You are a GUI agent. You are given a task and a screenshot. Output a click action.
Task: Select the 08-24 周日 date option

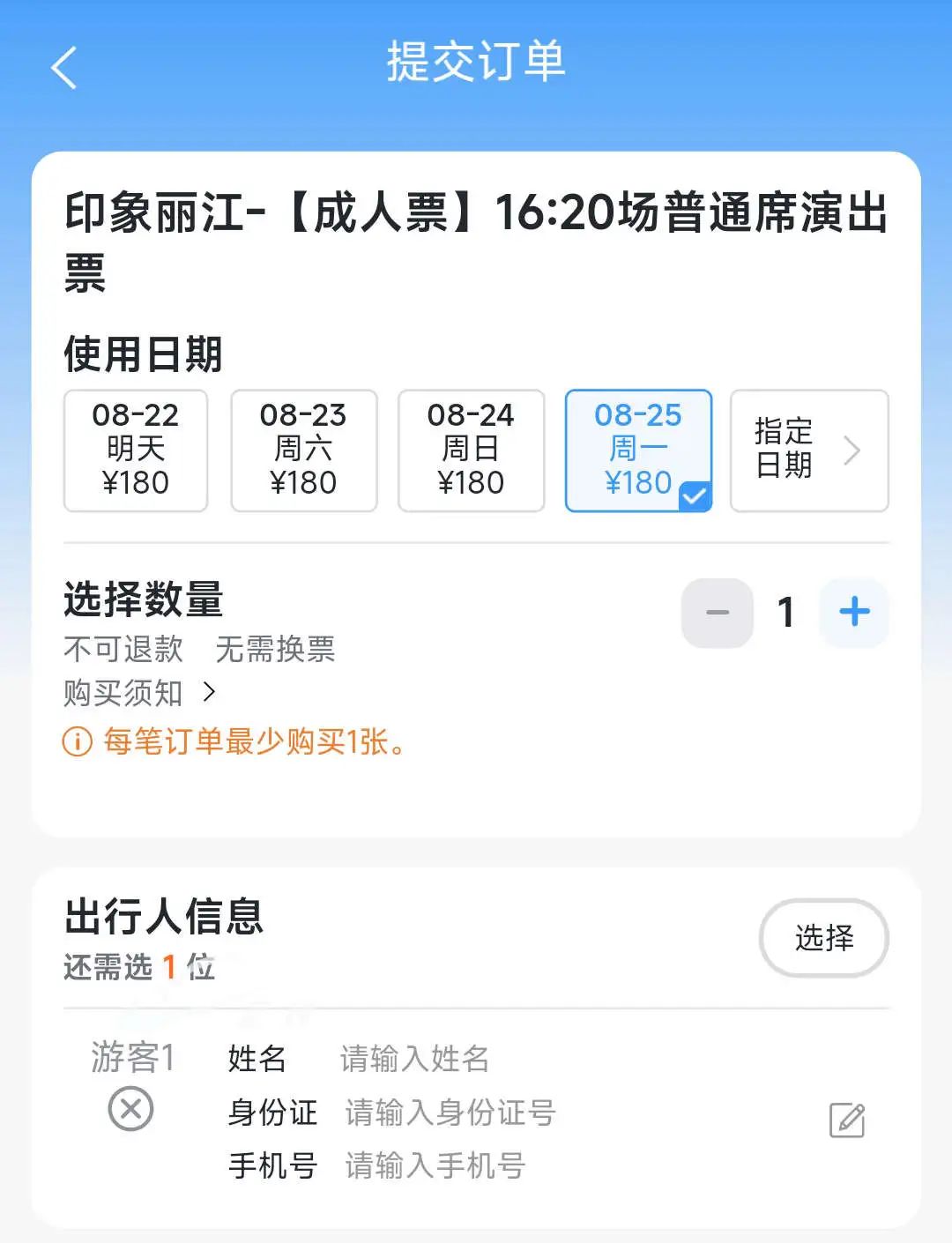pyautogui.click(x=470, y=450)
